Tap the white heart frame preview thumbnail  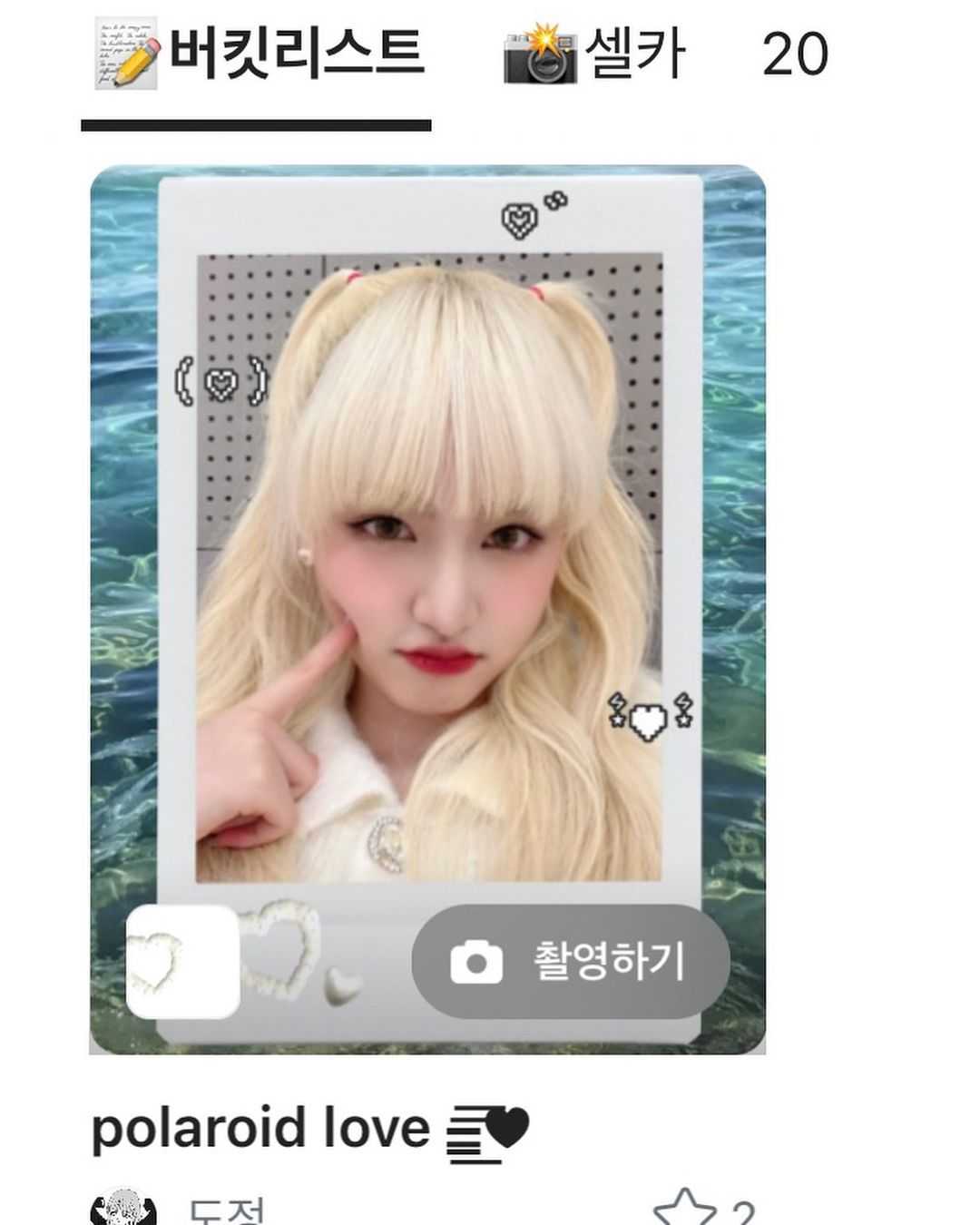point(182,962)
